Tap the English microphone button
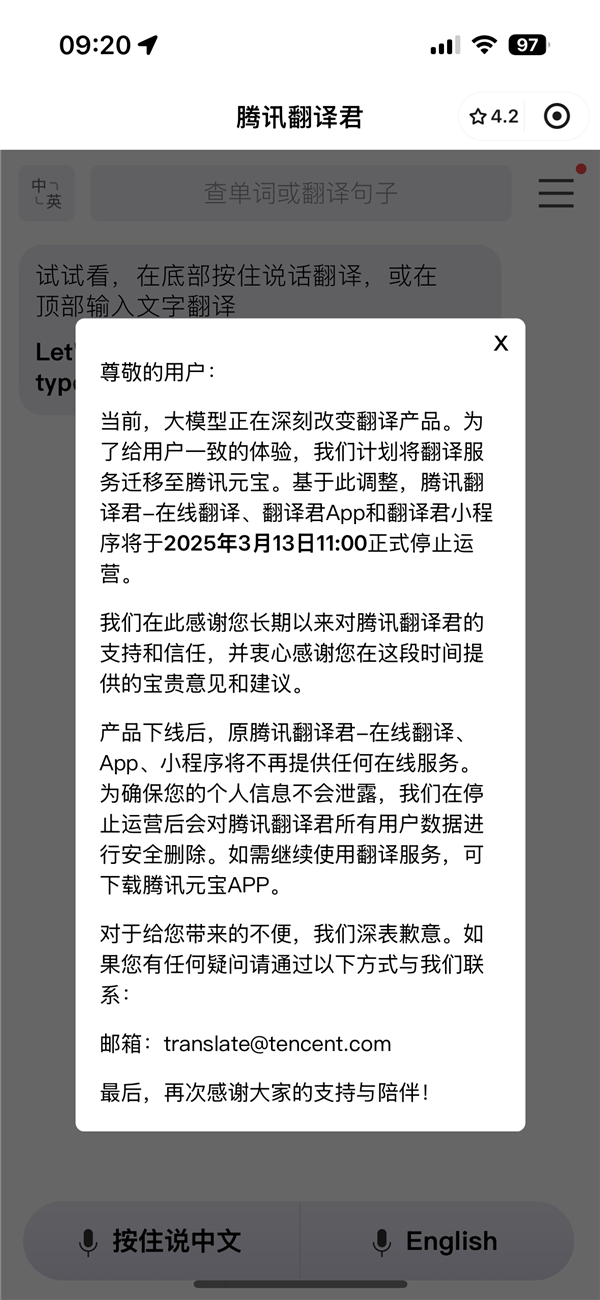The image size is (600, 1300). 437,1241
